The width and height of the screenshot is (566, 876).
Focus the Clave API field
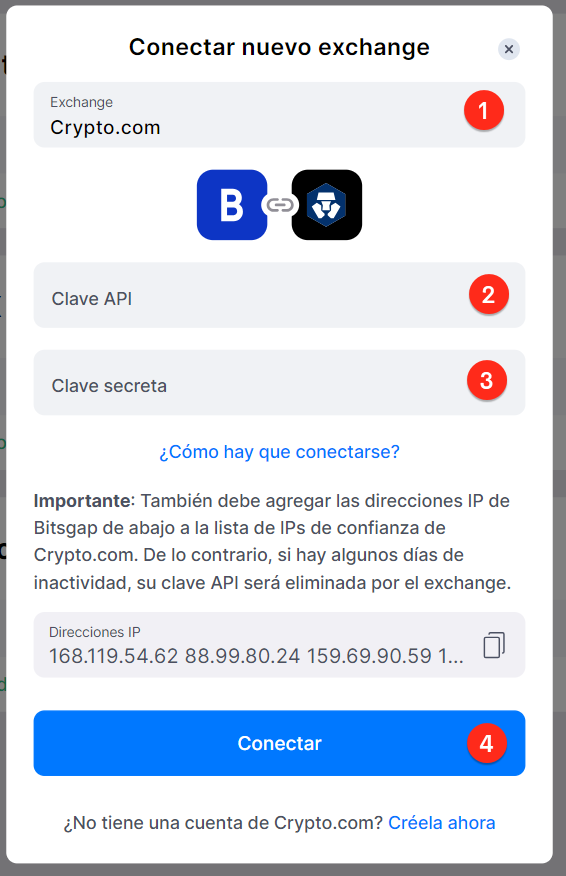279,295
